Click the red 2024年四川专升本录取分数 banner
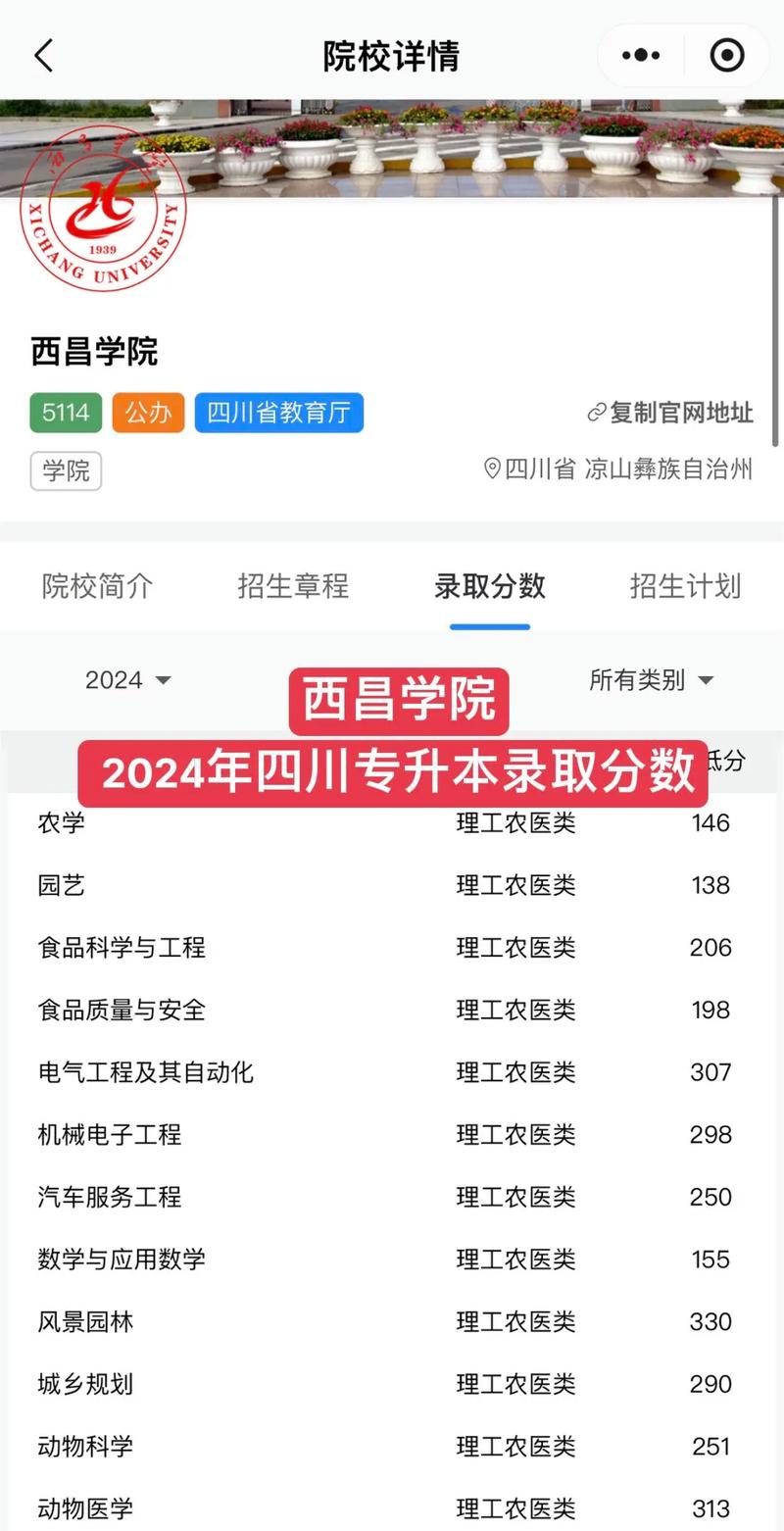The height and width of the screenshot is (1531, 784). click(391, 772)
